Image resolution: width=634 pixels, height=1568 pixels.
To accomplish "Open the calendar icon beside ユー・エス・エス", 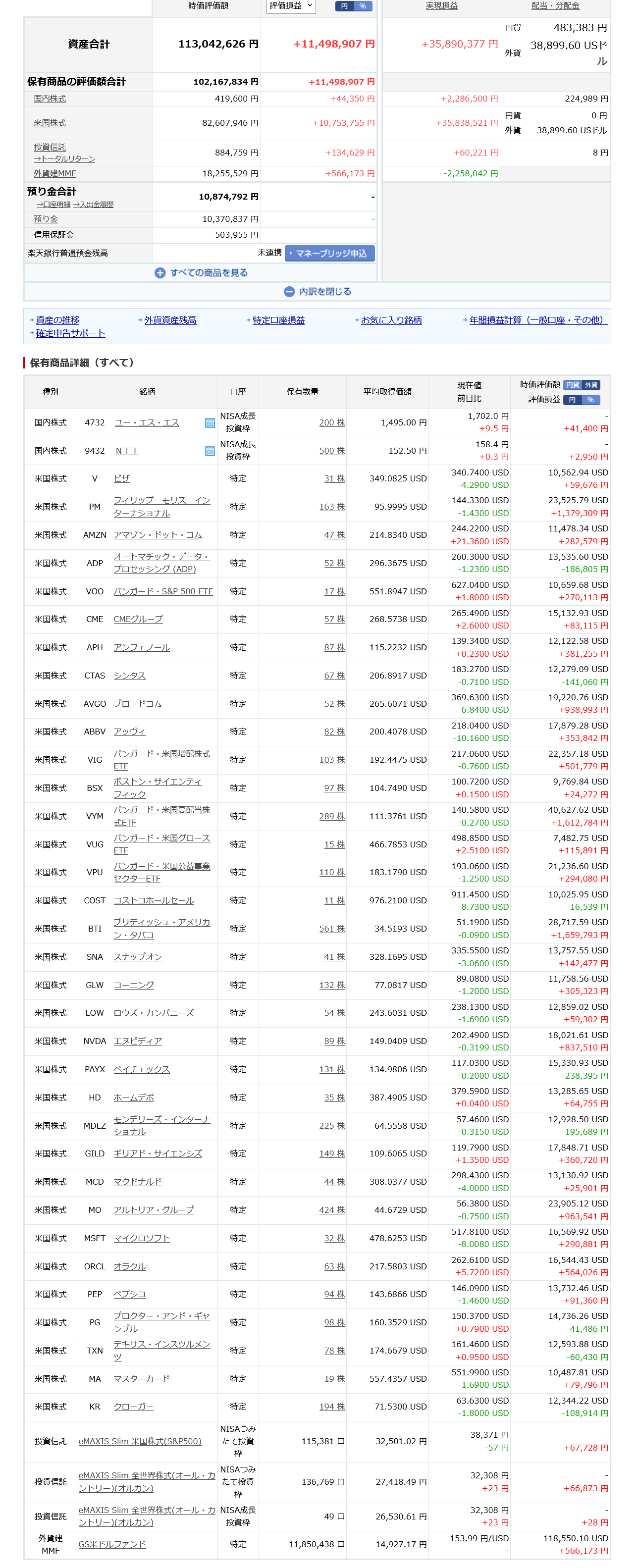I will [210, 423].
